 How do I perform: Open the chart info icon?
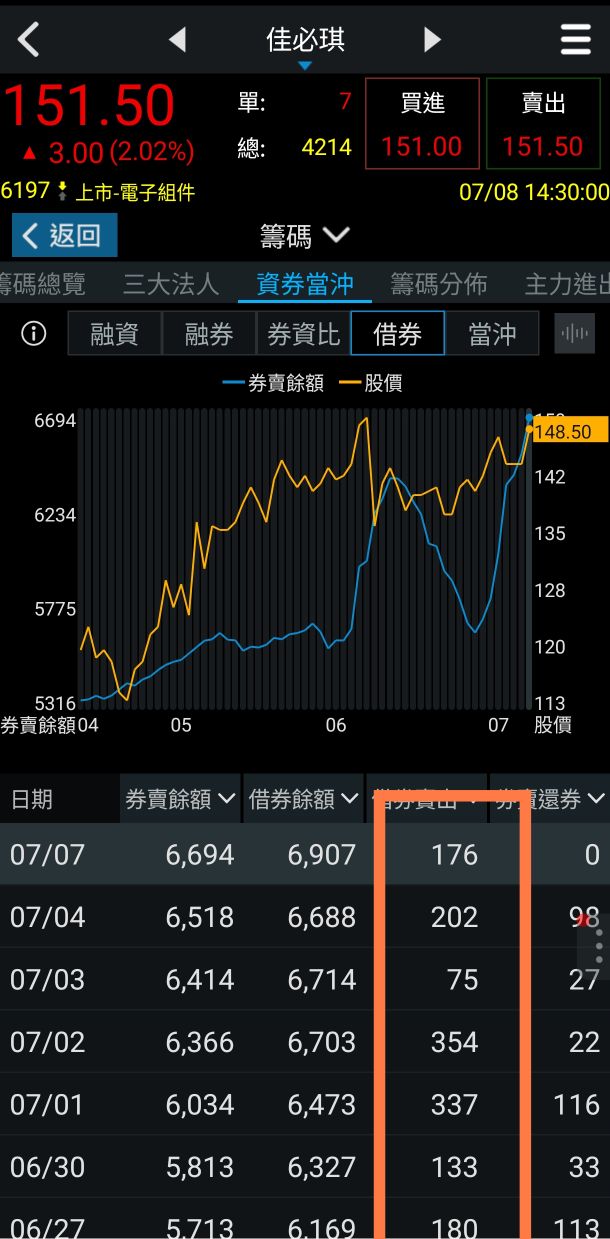pyautogui.click(x=34, y=334)
